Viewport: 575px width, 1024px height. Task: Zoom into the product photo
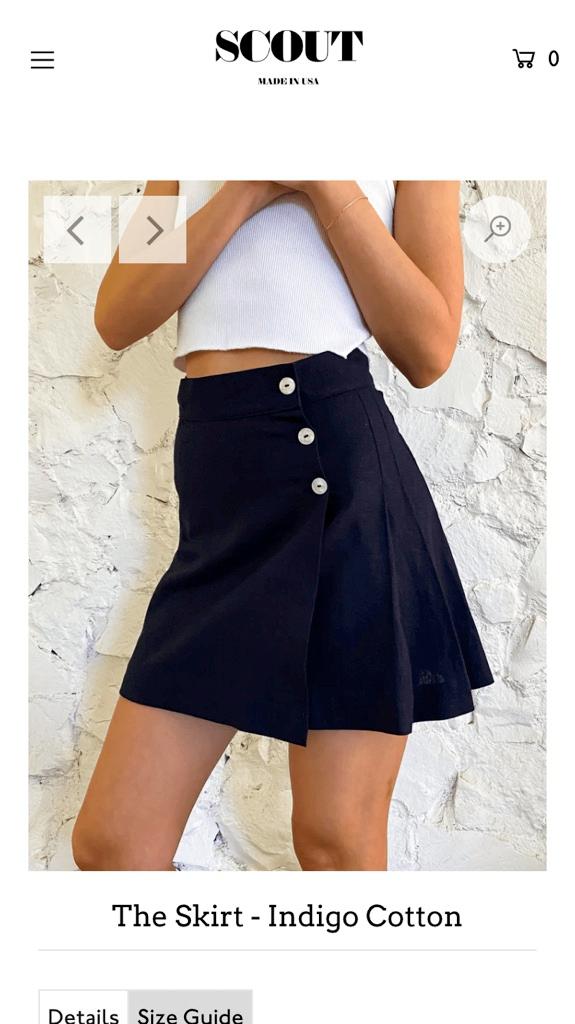(497, 229)
